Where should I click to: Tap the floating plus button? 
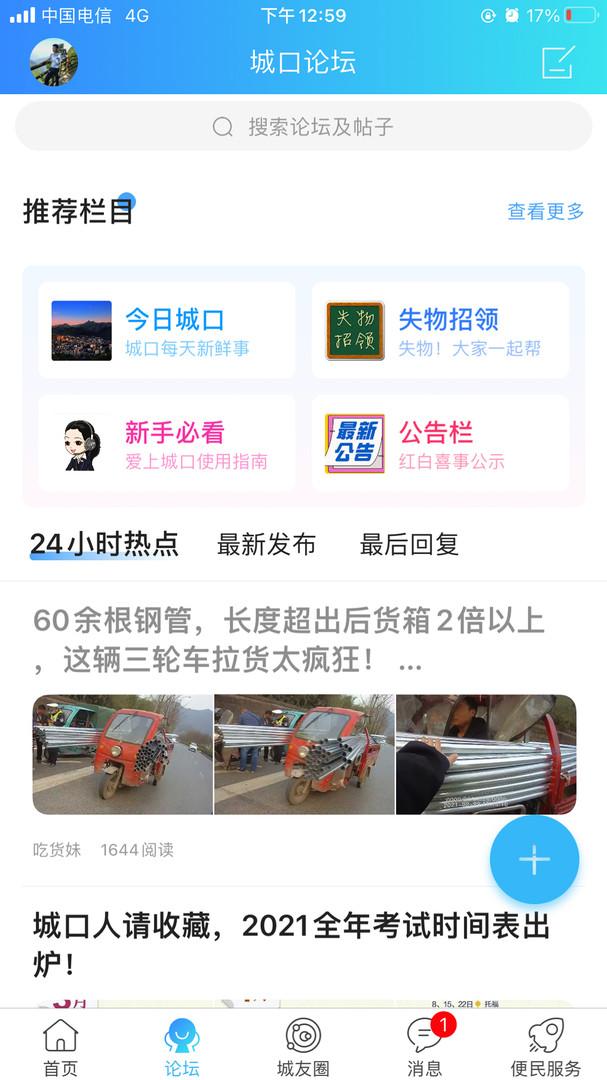[534, 860]
